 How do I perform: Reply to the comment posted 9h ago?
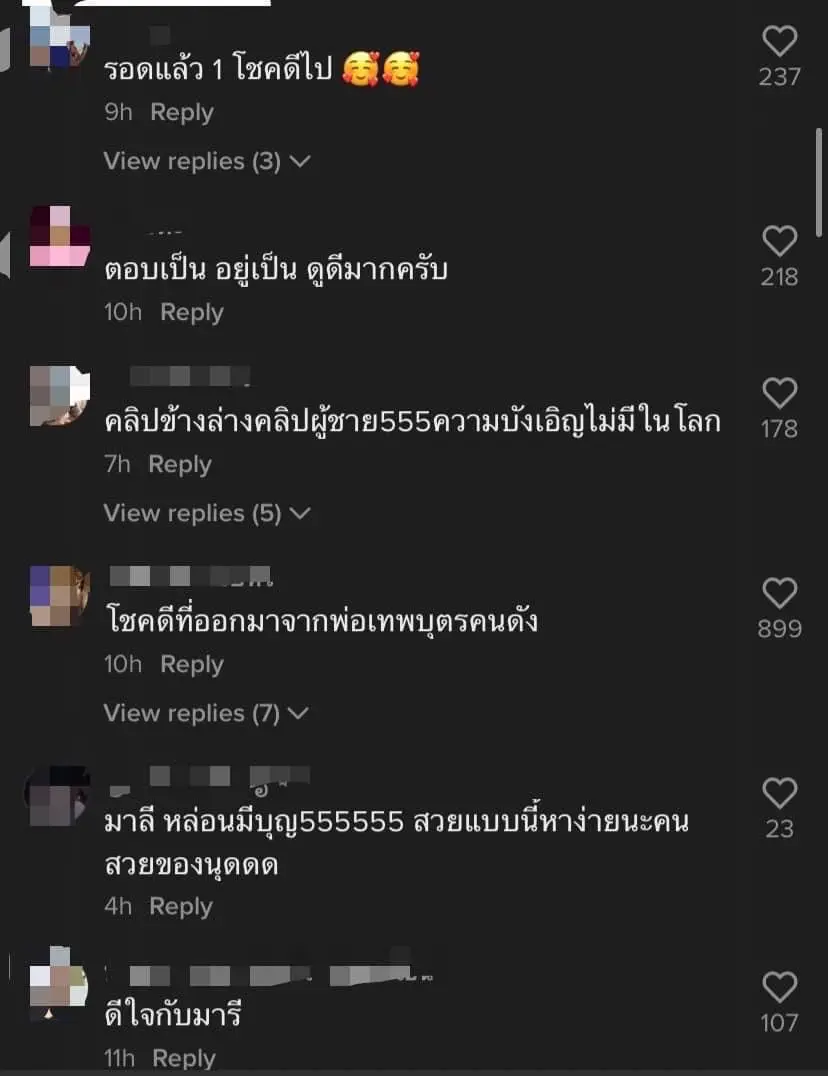pyautogui.click(x=182, y=113)
